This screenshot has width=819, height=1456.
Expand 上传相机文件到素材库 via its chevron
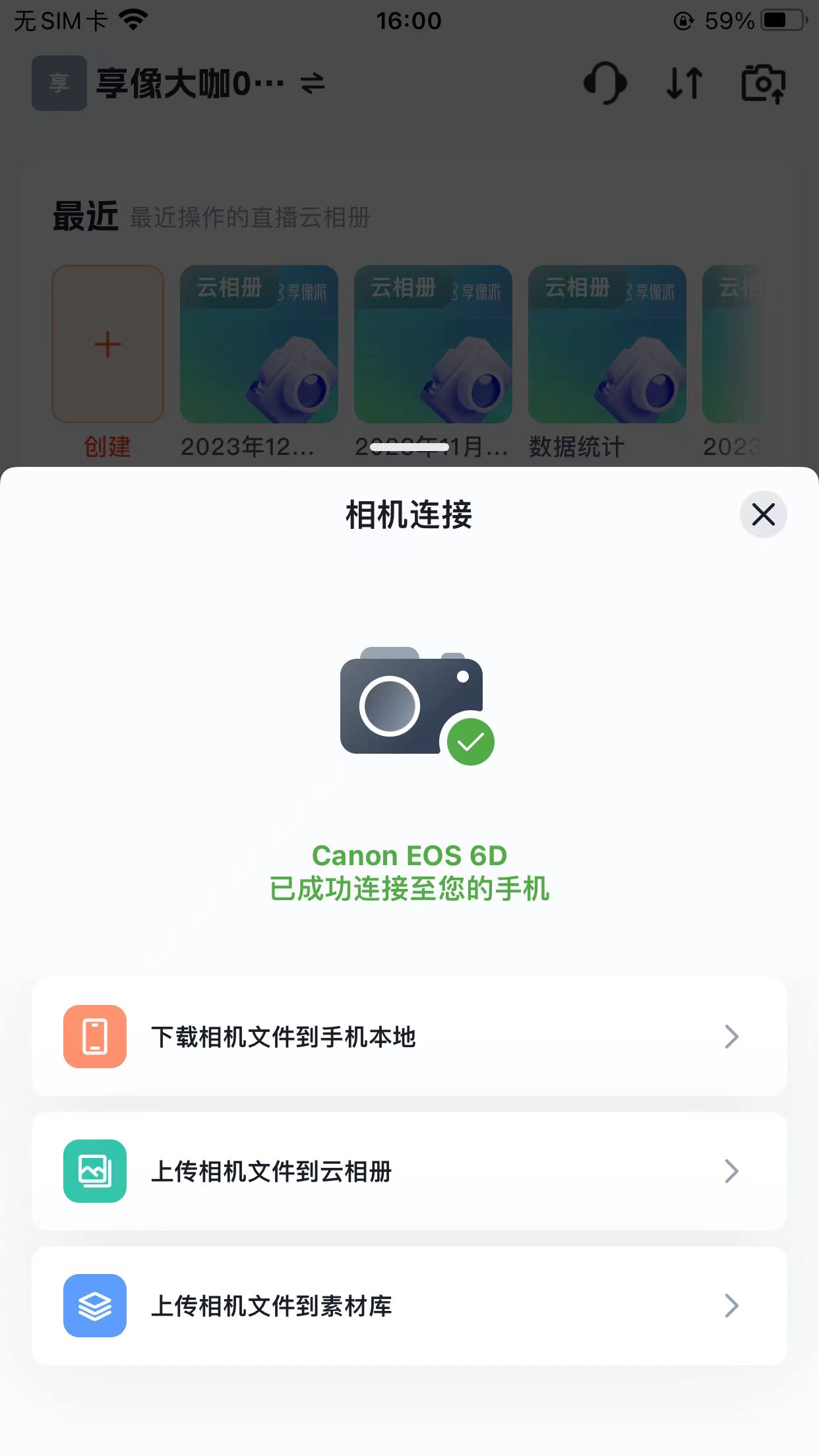[731, 1306]
